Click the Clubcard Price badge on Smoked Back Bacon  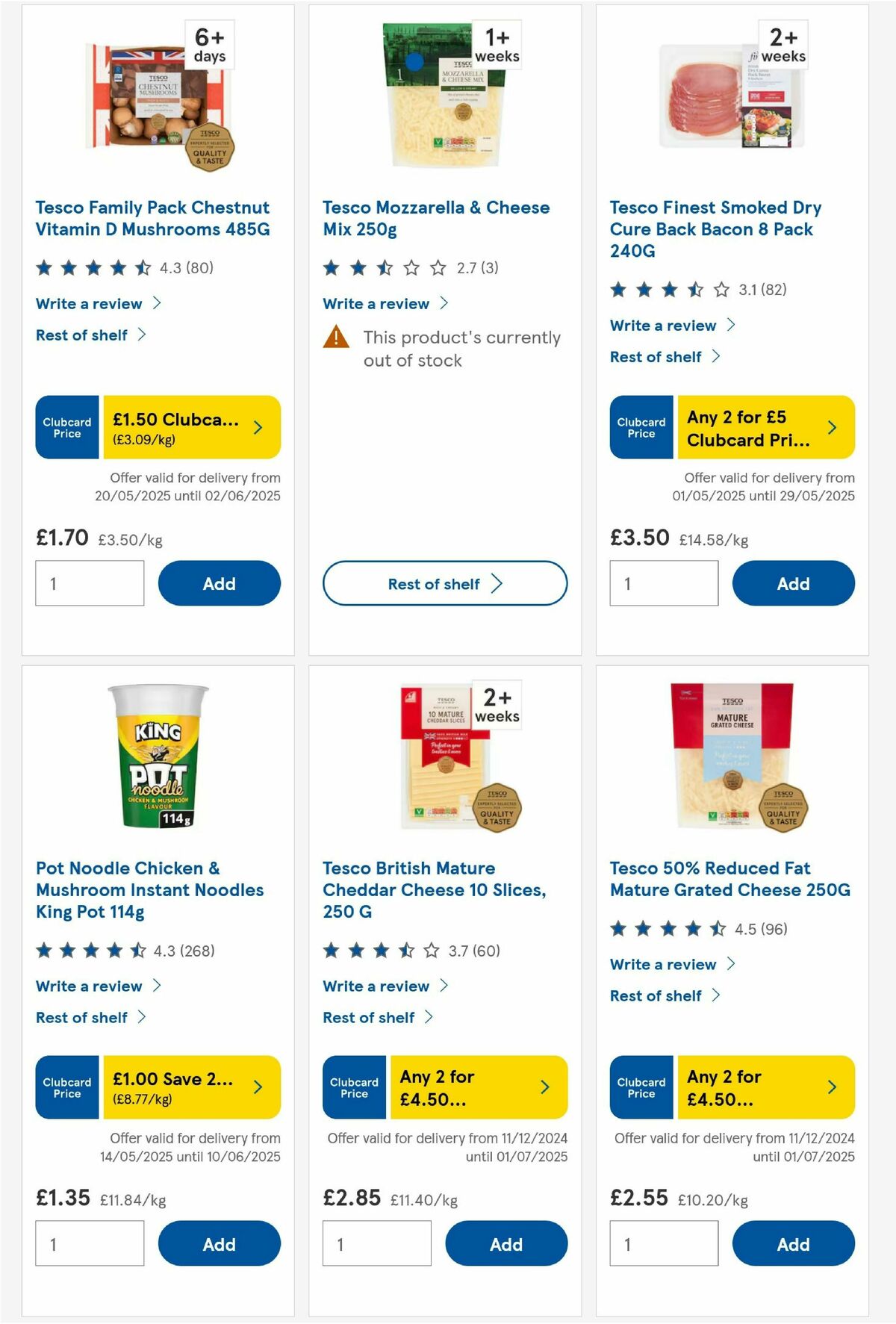coord(641,427)
